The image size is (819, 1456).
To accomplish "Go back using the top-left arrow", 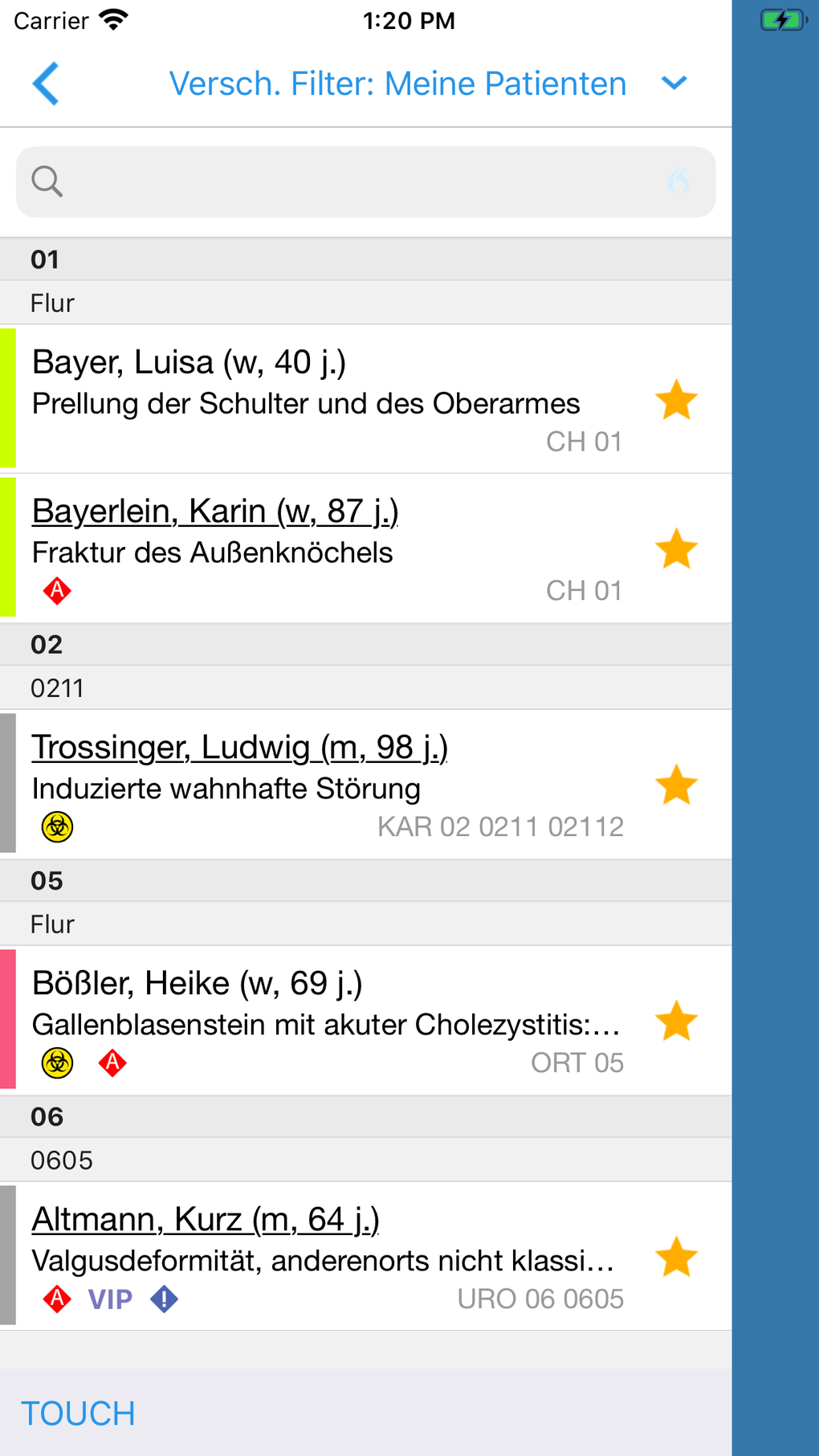I will (46, 84).
